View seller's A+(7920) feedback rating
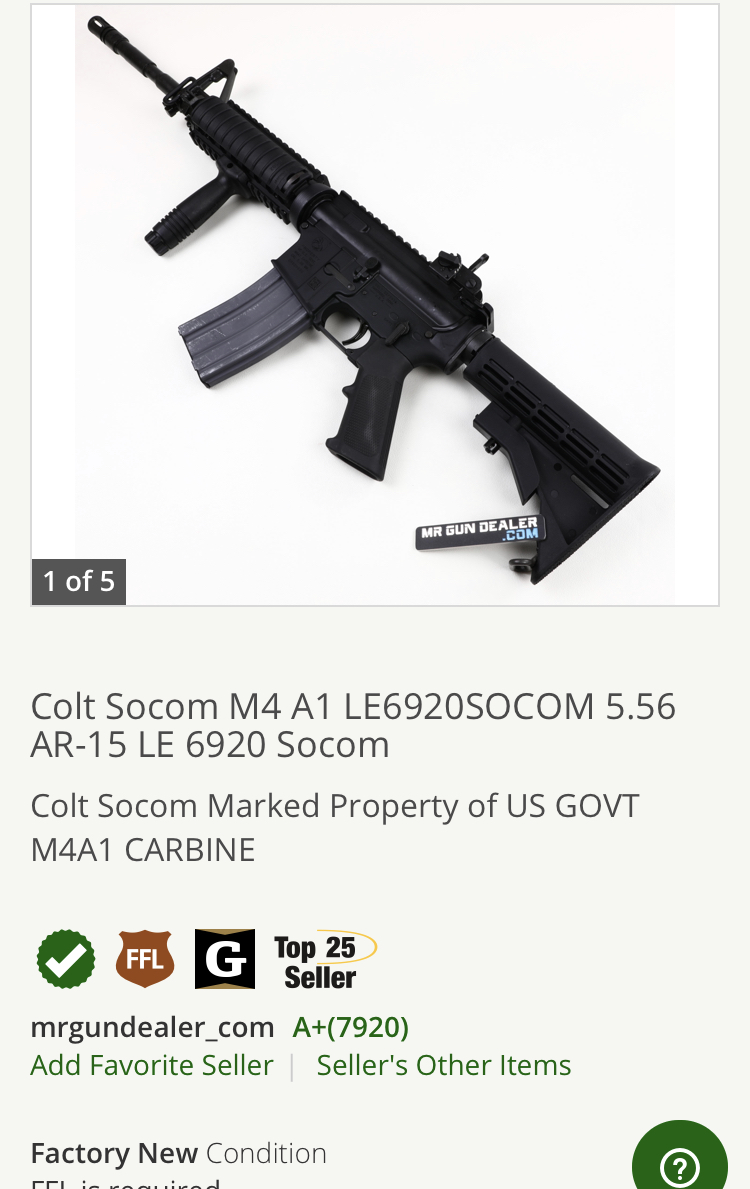 click(x=350, y=1027)
